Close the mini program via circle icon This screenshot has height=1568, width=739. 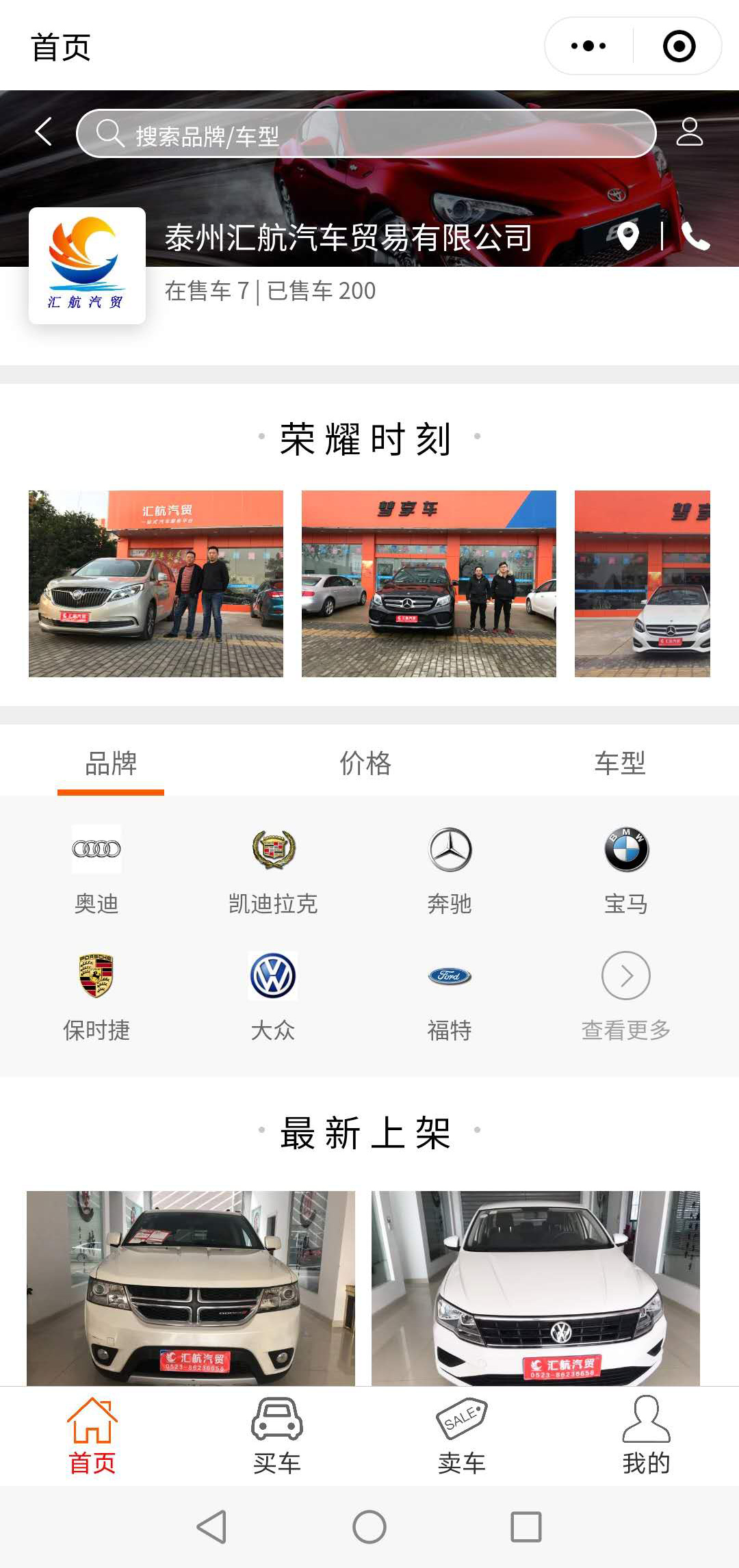(679, 47)
